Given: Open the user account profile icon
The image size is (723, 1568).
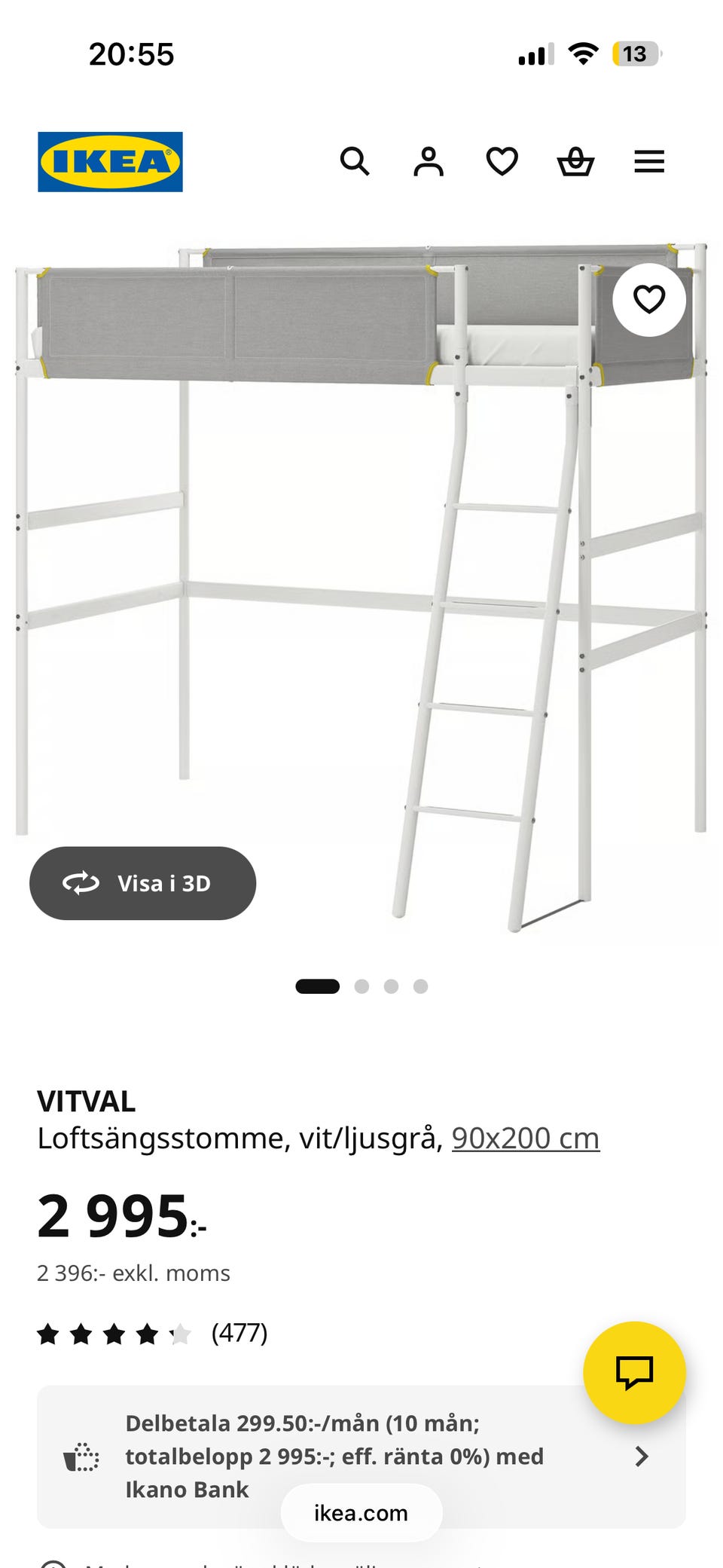Looking at the screenshot, I should pyautogui.click(x=429, y=161).
